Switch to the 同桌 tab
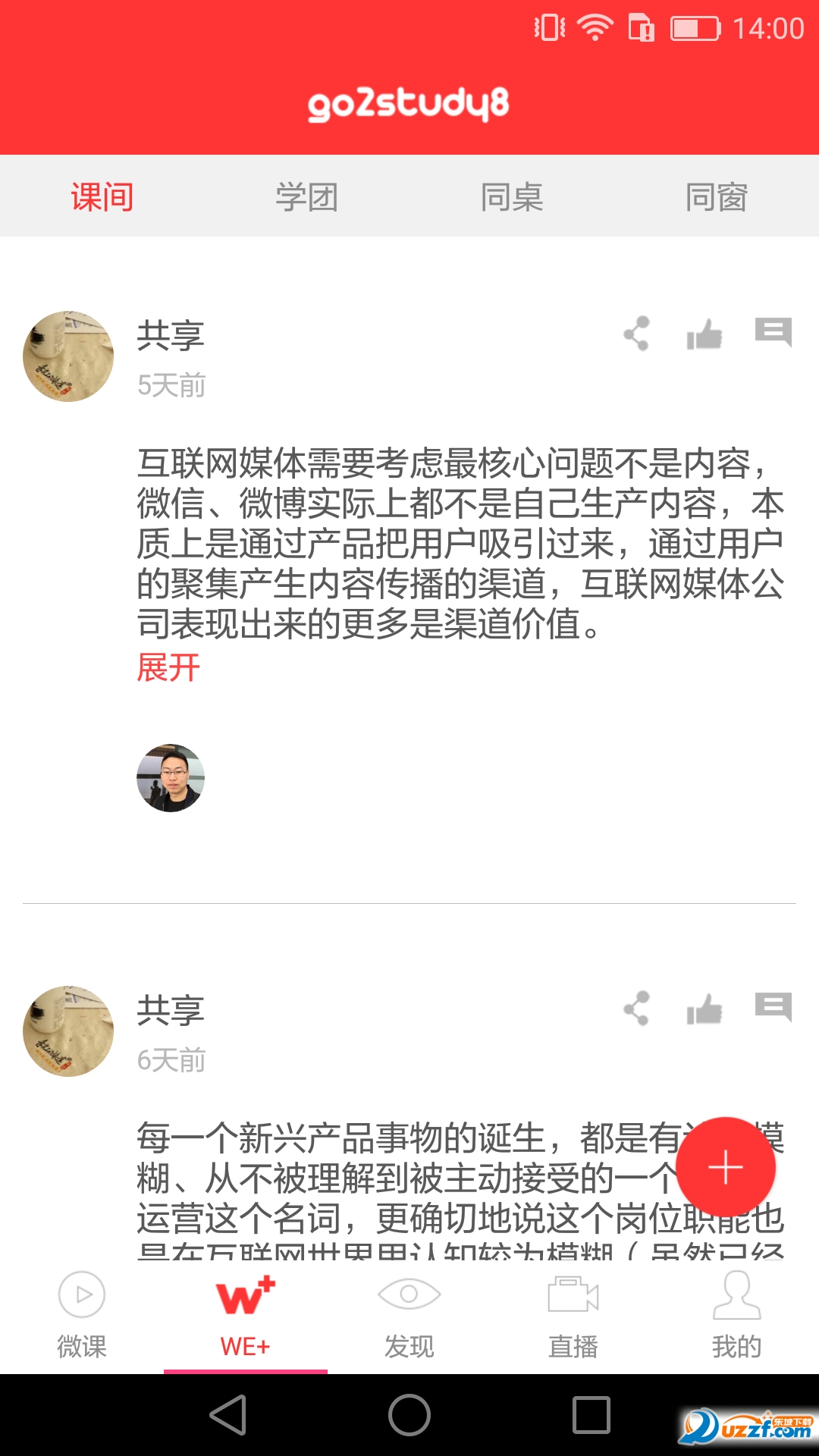 [512, 196]
